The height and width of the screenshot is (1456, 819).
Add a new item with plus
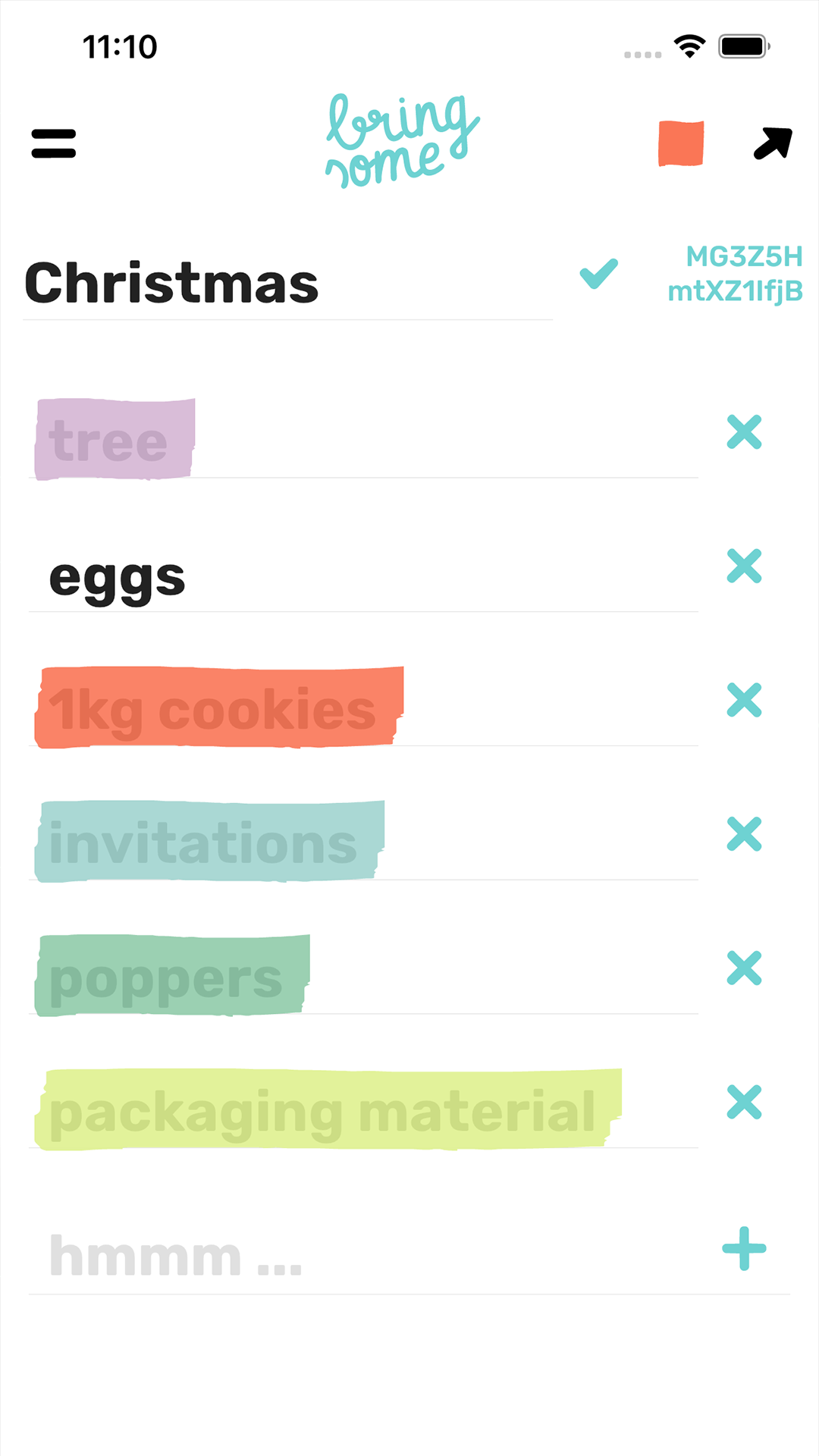point(744,1248)
